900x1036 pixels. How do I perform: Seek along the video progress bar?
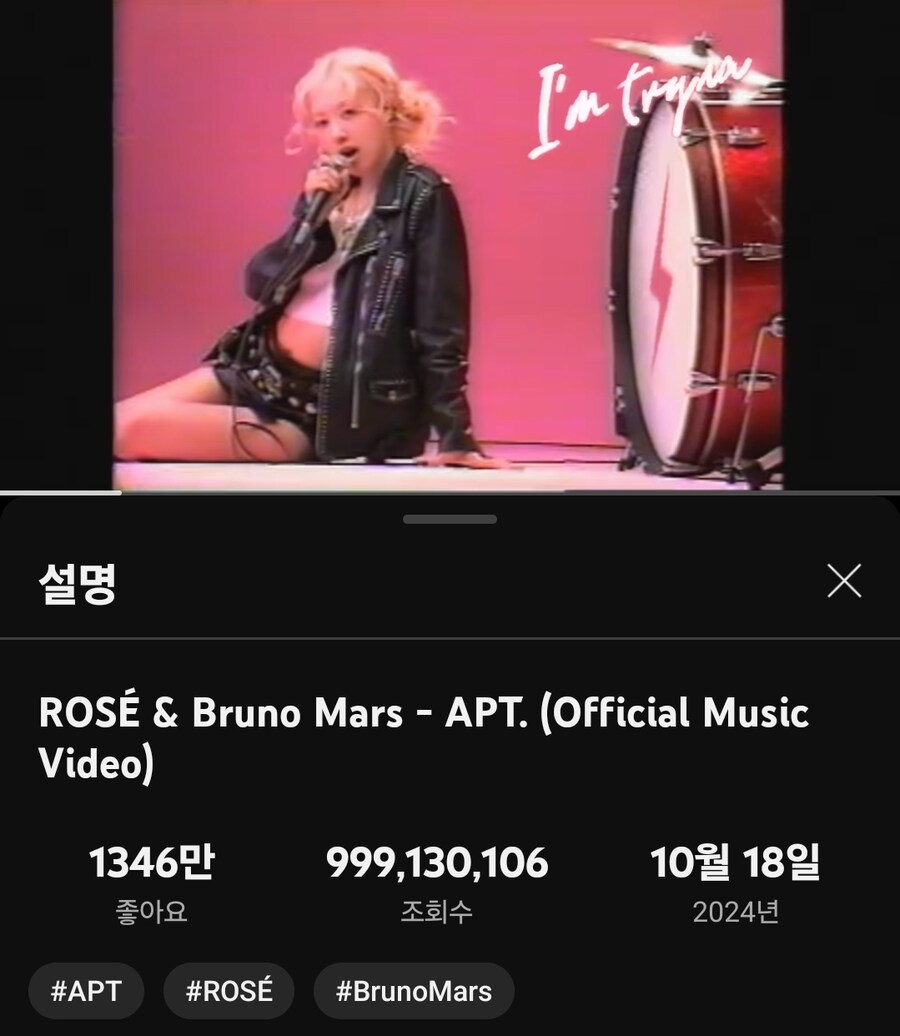click(450, 491)
